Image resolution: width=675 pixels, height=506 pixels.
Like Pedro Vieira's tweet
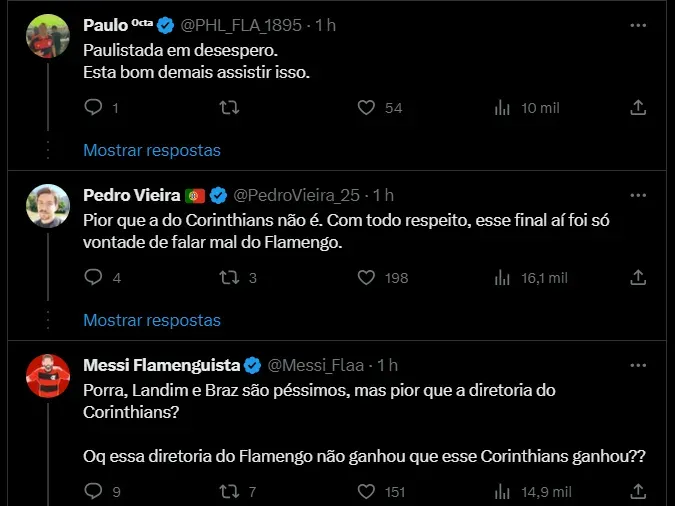click(366, 278)
